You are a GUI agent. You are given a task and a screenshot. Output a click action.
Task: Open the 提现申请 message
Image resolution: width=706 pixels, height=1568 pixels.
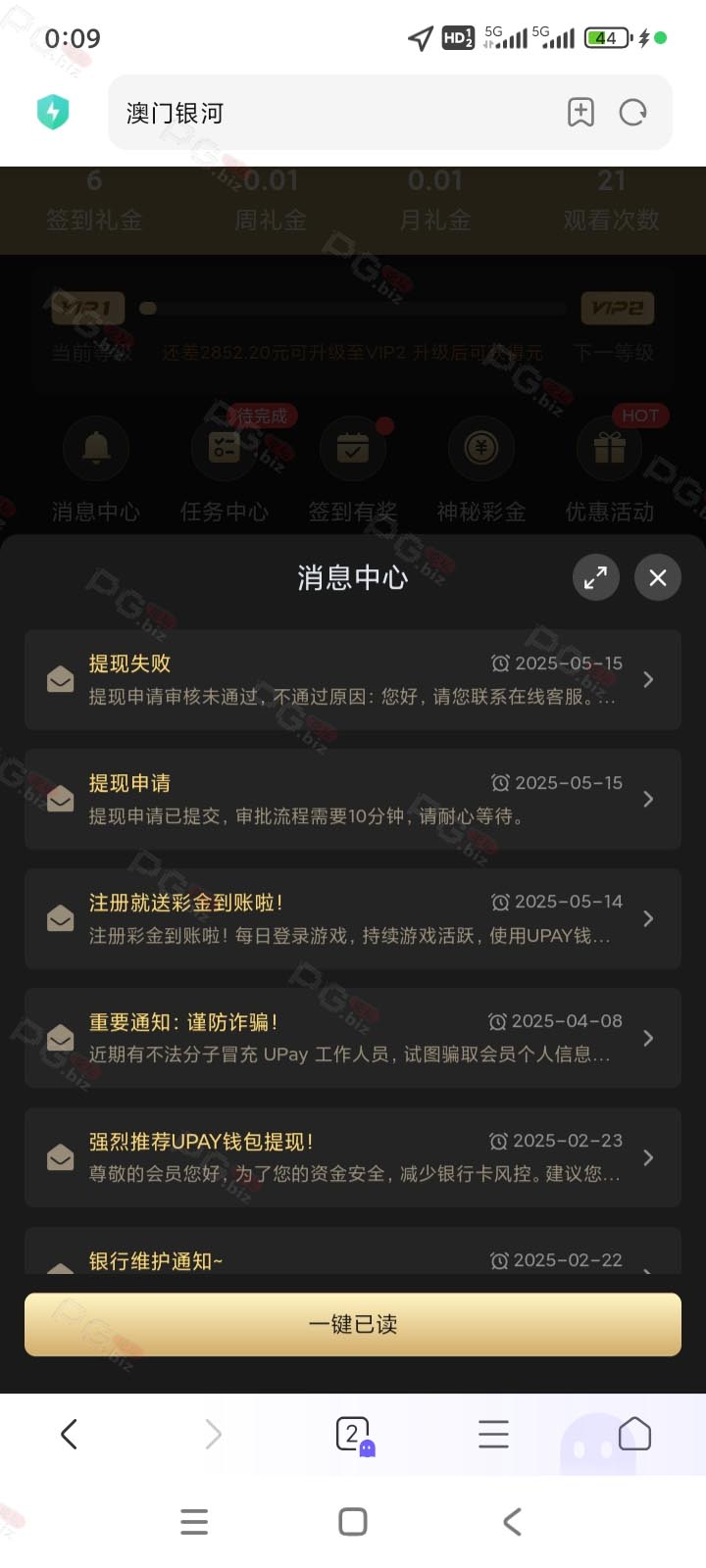353,800
